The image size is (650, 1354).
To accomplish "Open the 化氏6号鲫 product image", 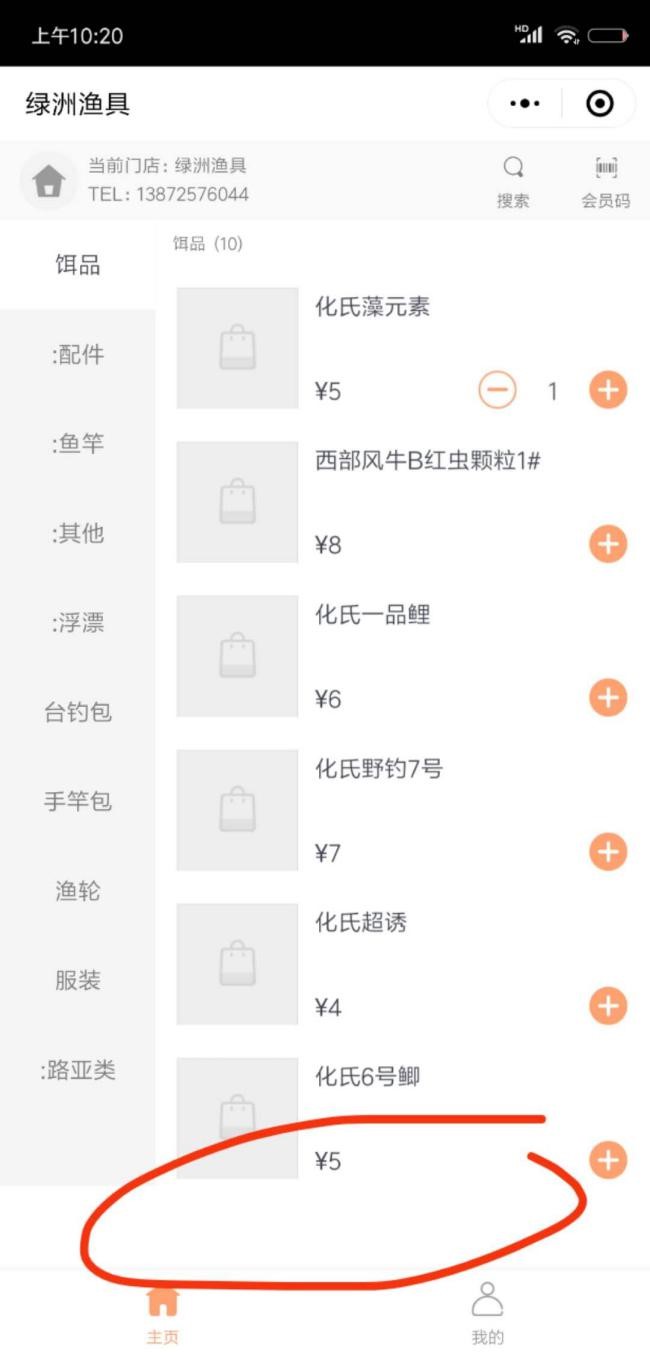I will (237, 1116).
